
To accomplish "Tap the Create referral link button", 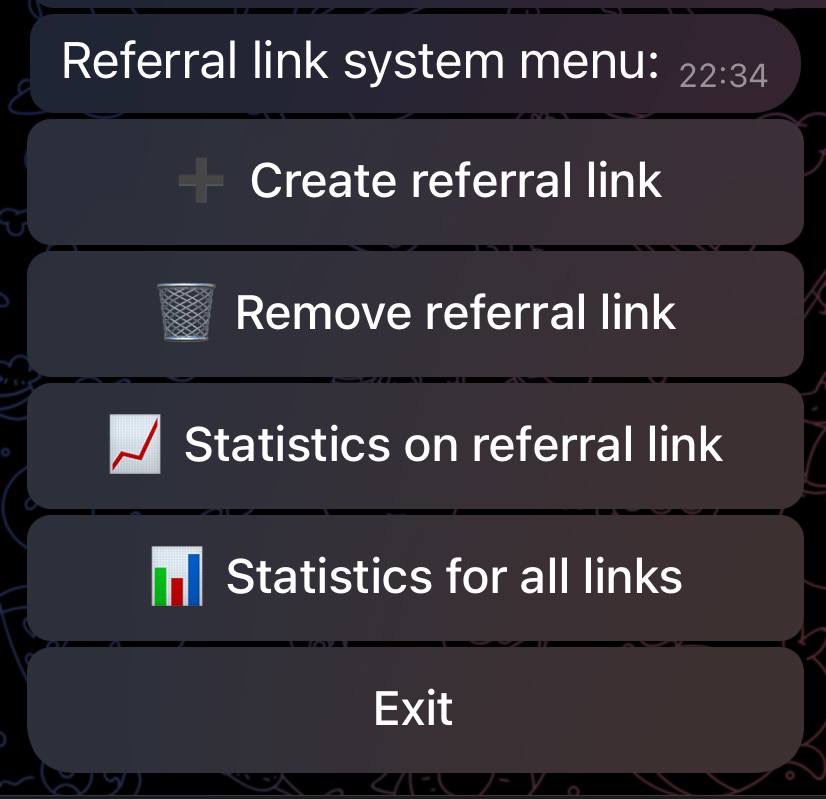I will pyautogui.click(x=415, y=182).
